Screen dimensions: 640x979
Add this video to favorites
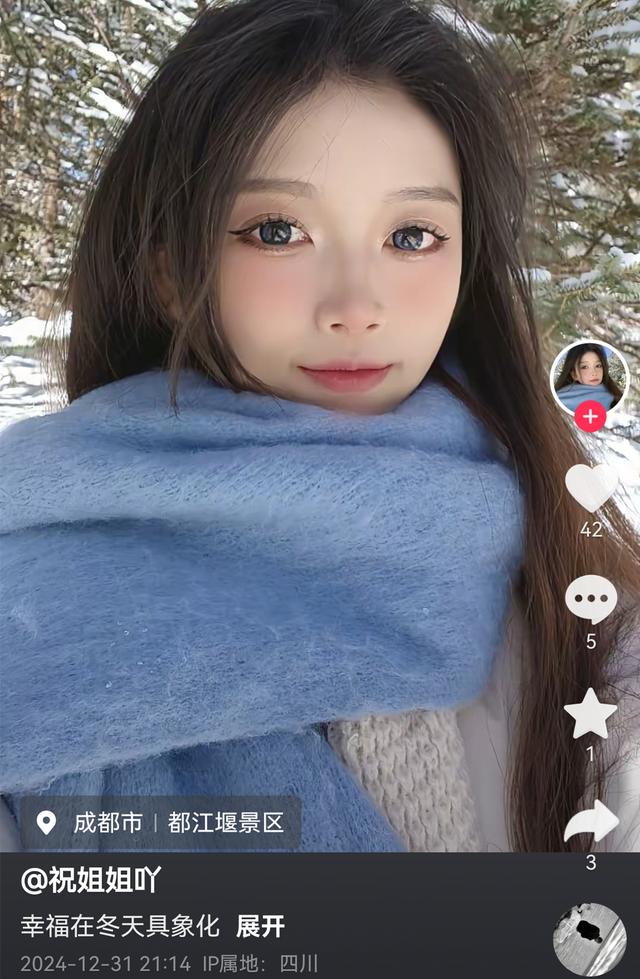591,713
